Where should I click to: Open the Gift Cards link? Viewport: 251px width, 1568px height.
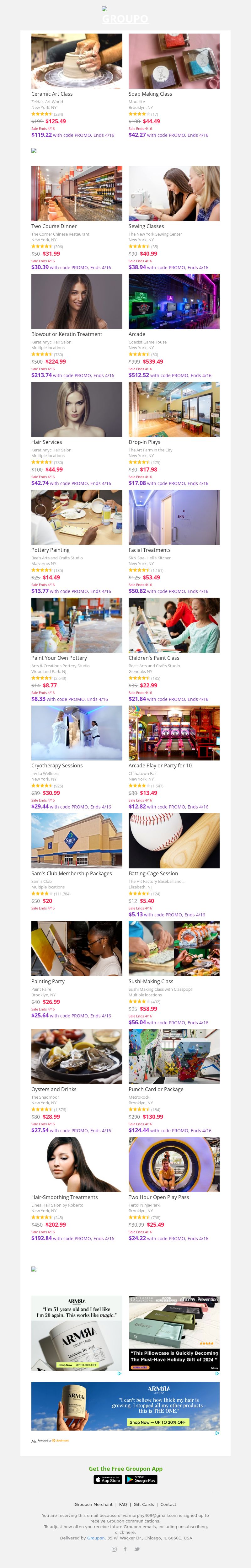tap(144, 1504)
